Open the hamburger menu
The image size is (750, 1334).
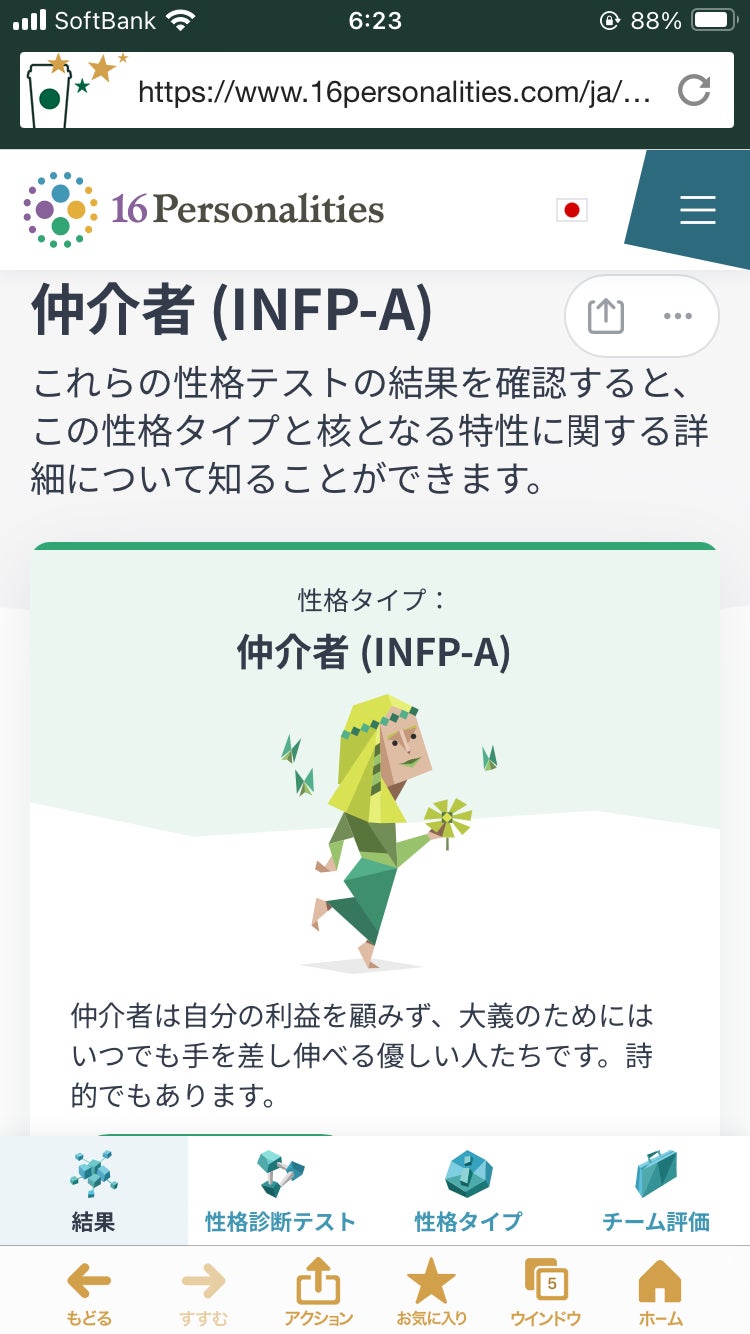point(697,210)
